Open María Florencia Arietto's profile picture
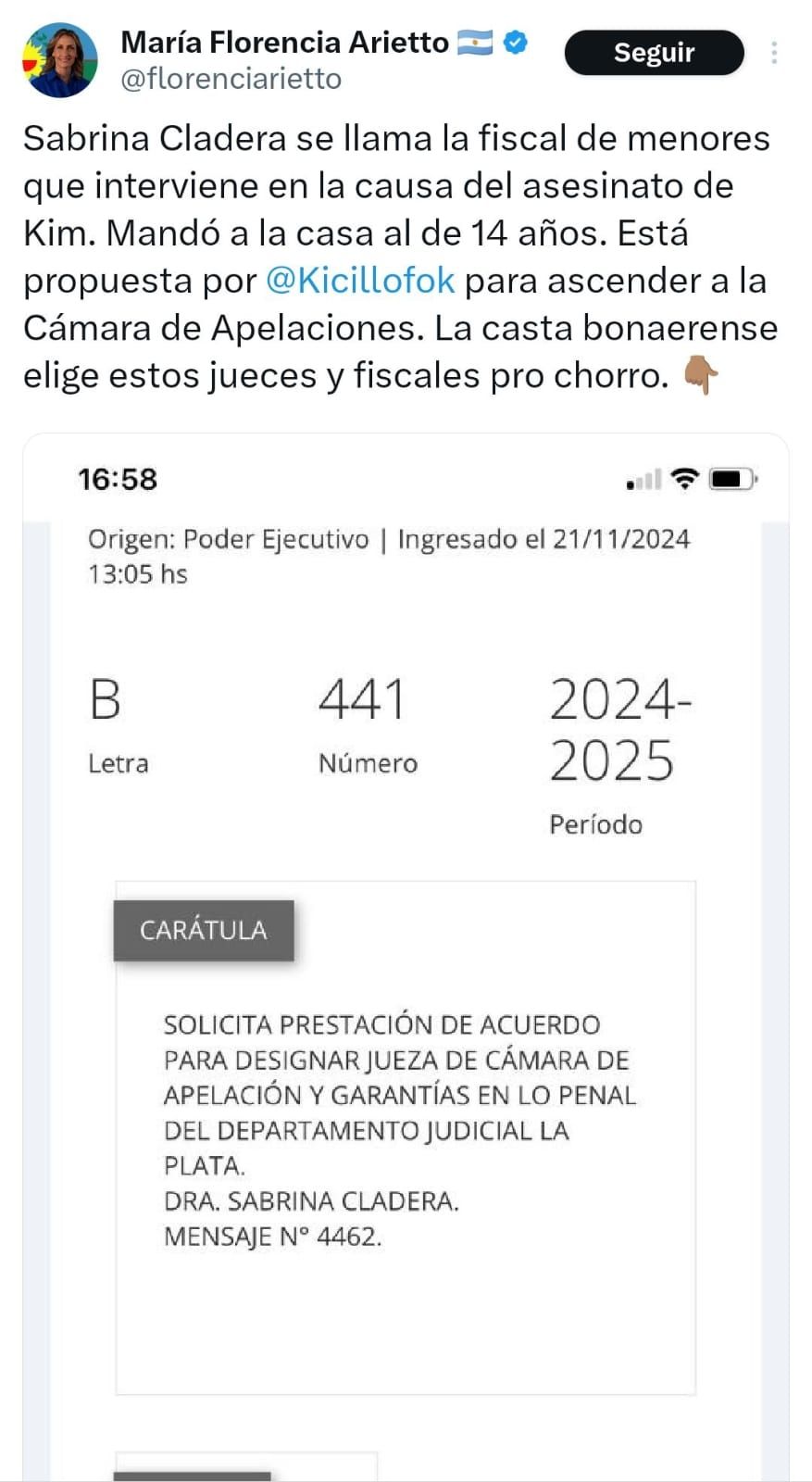The image size is (812, 1482). [60, 60]
